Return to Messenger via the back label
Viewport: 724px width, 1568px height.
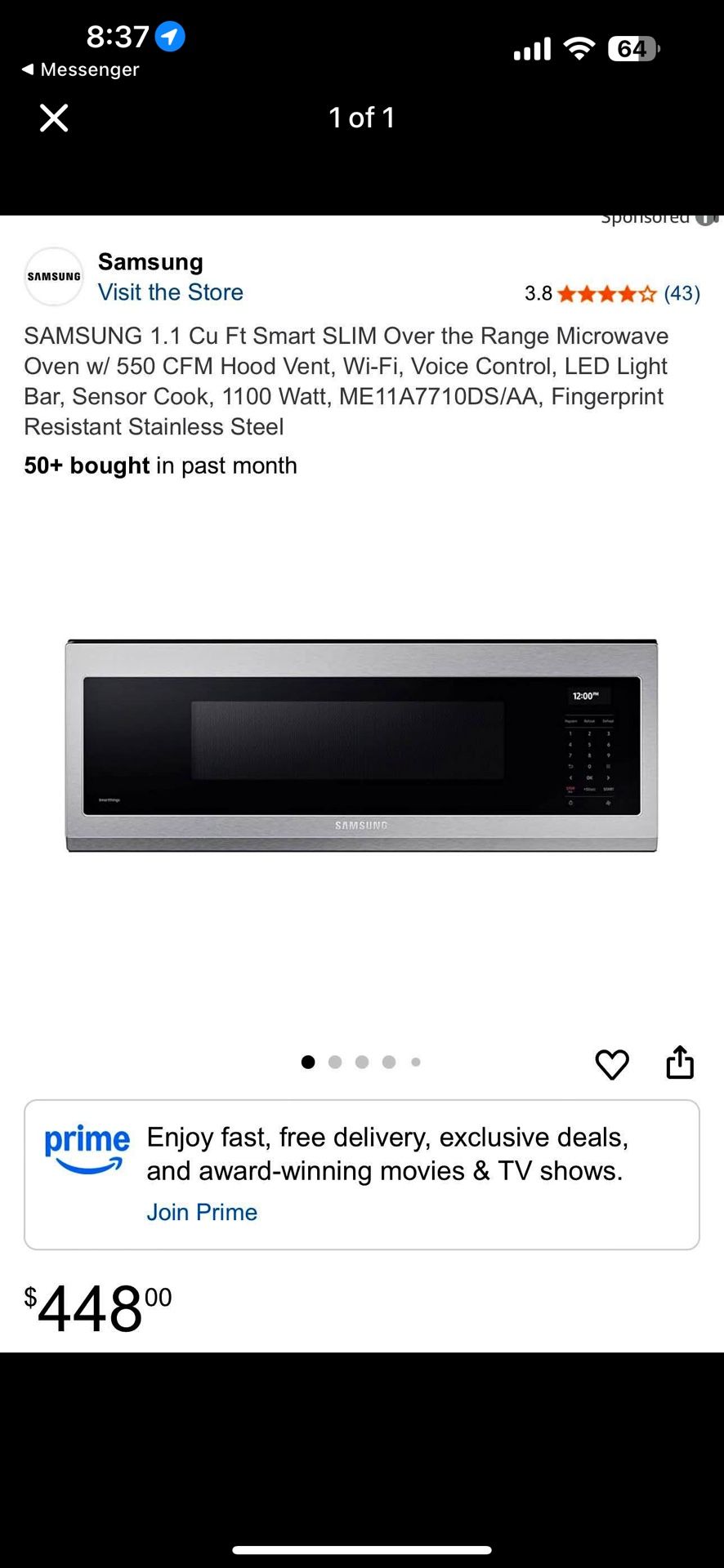click(78, 69)
